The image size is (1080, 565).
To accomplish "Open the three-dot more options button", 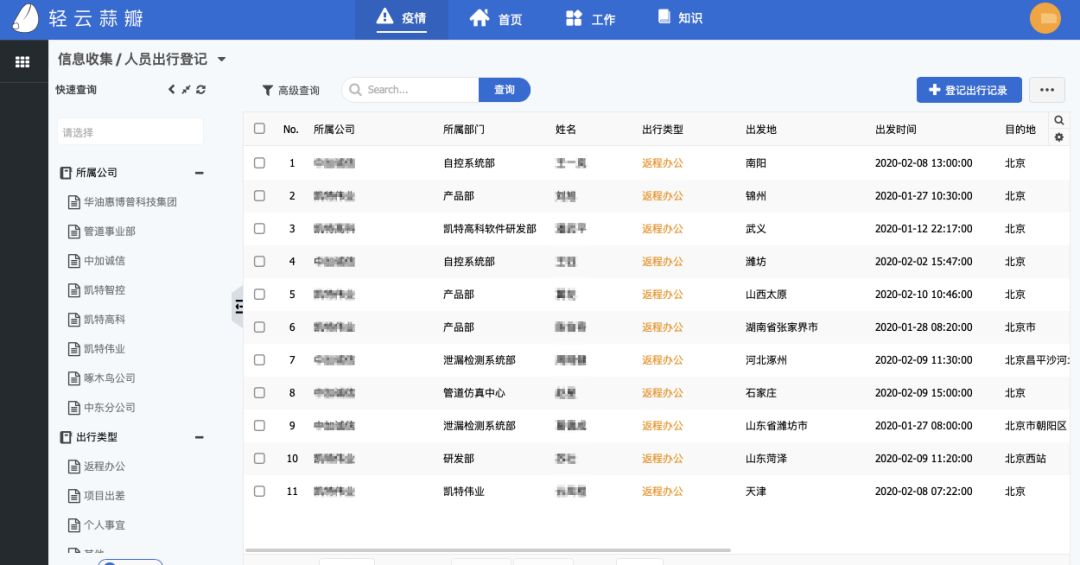I will pyautogui.click(x=1046, y=90).
